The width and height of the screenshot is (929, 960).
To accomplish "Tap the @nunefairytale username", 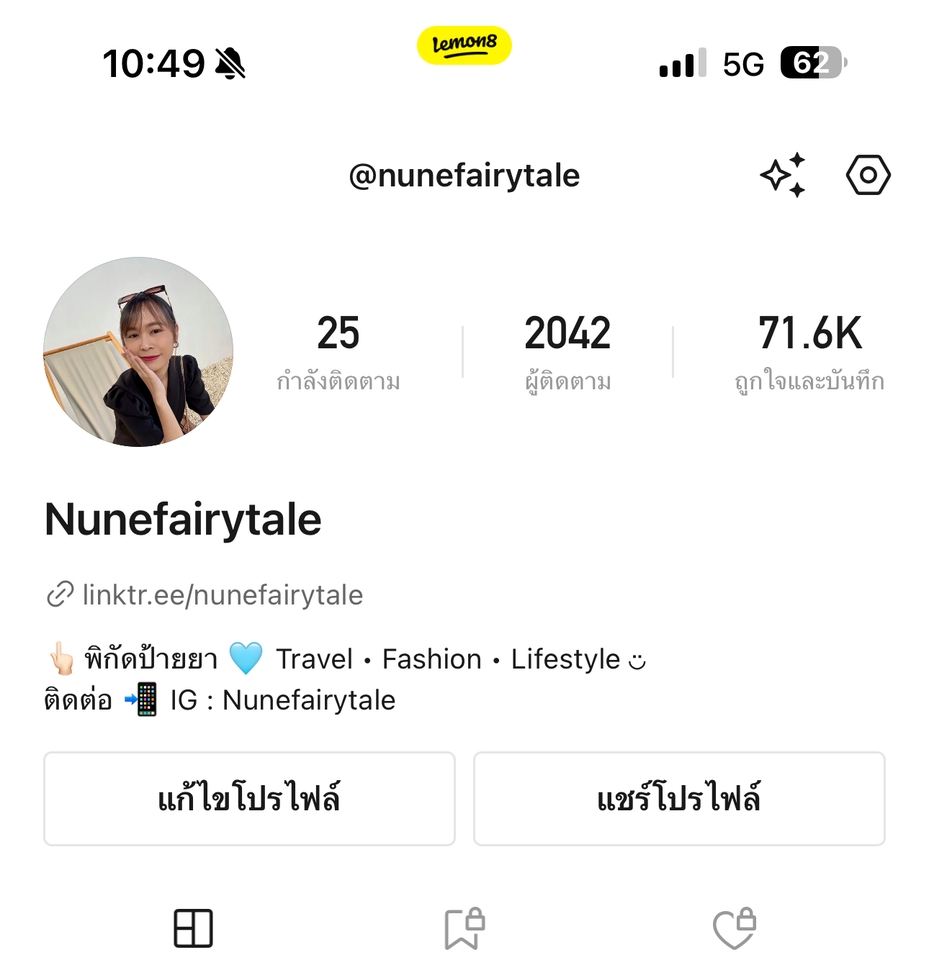I will [x=464, y=175].
